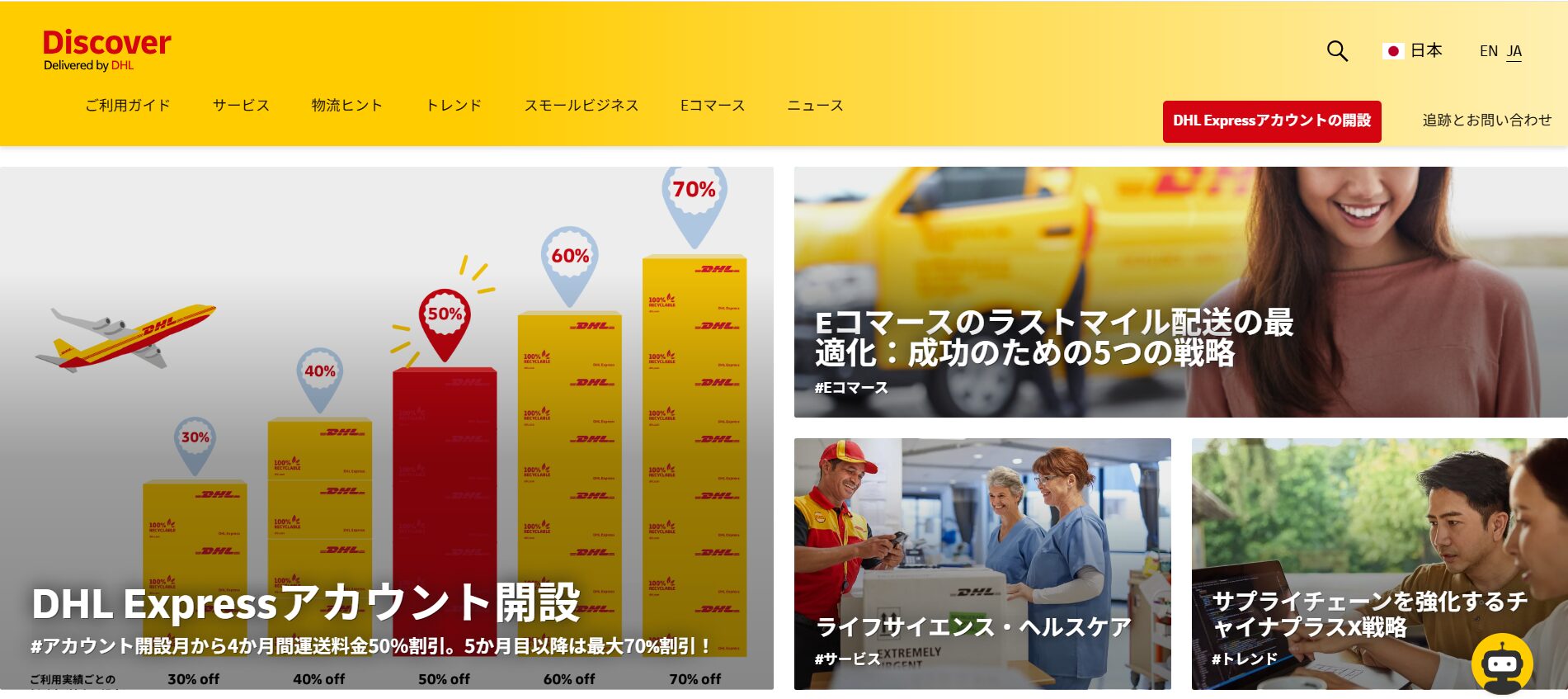Open the search magnifier icon

1337,51
